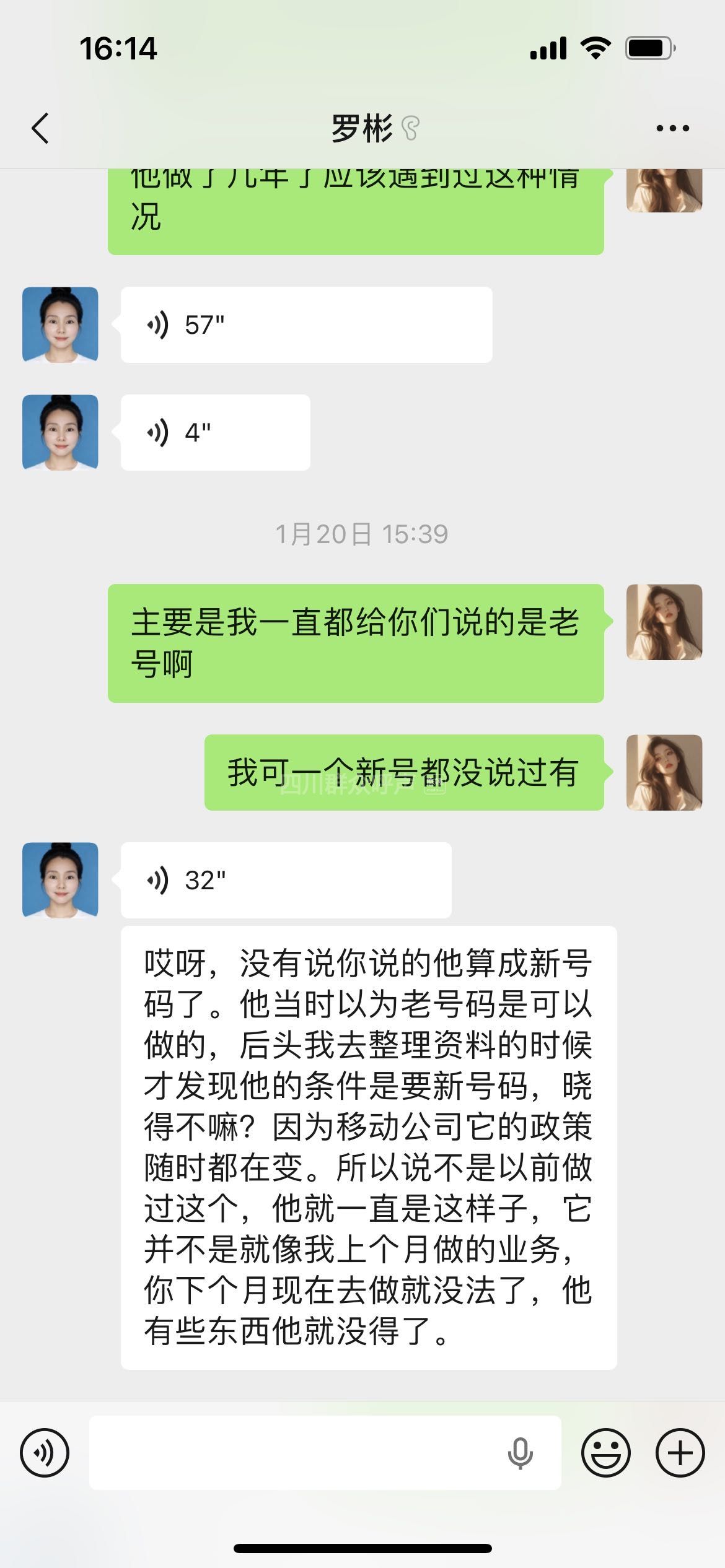
Task: Play the 57-second voice message
Action: point(306,325)
